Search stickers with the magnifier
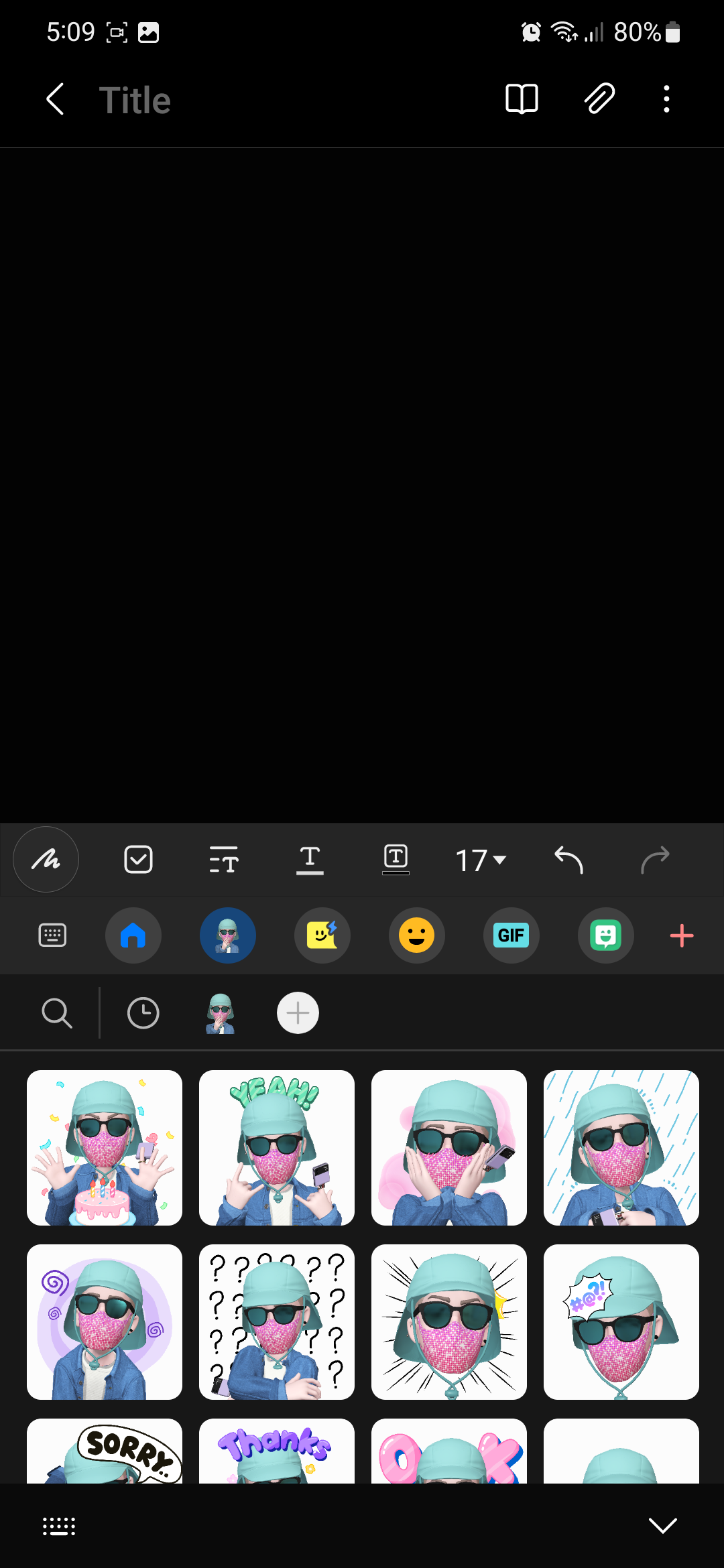This screenshot has width=724, height=1568. pos(57,1012)
